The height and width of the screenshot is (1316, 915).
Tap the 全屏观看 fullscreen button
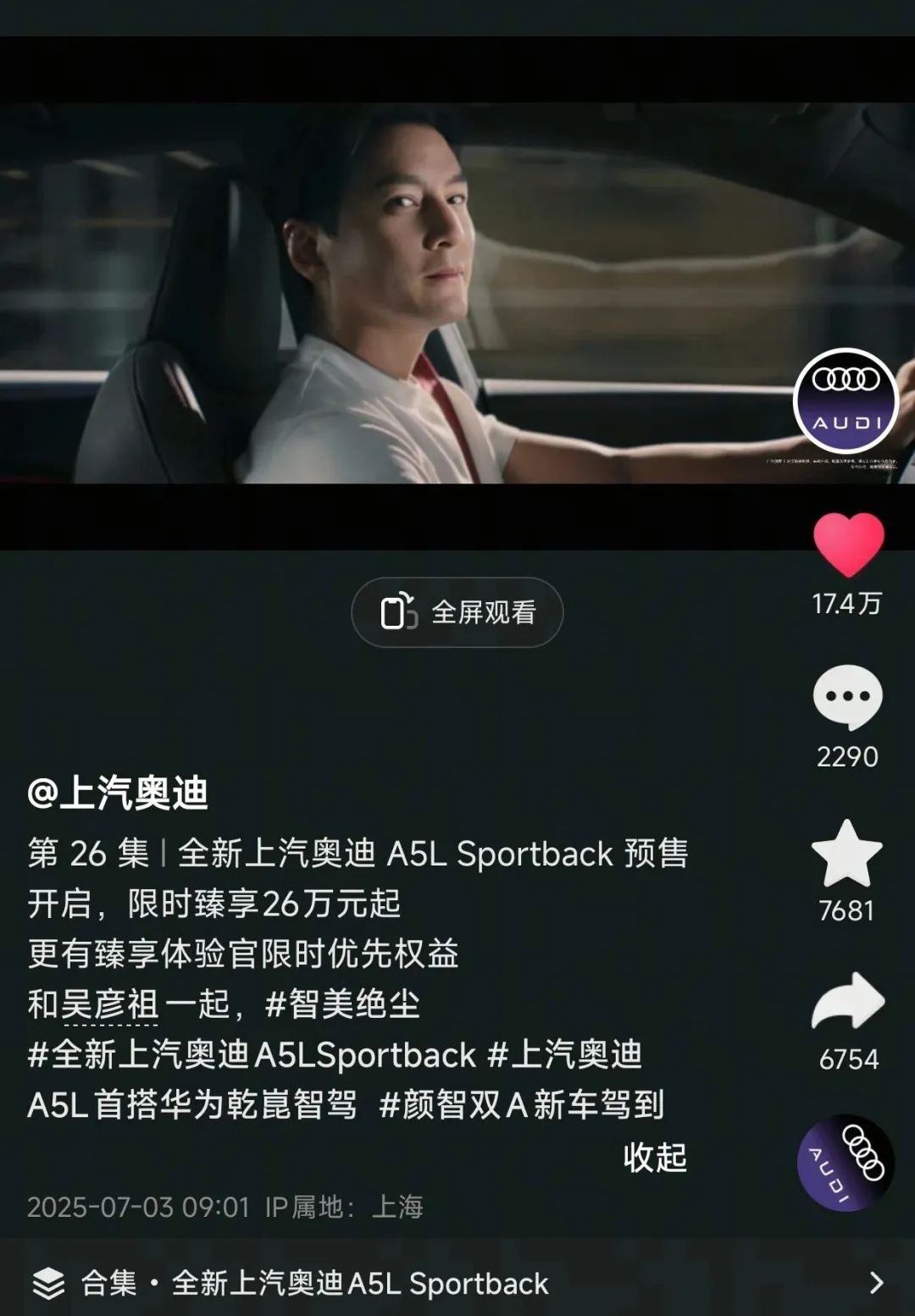457,612
